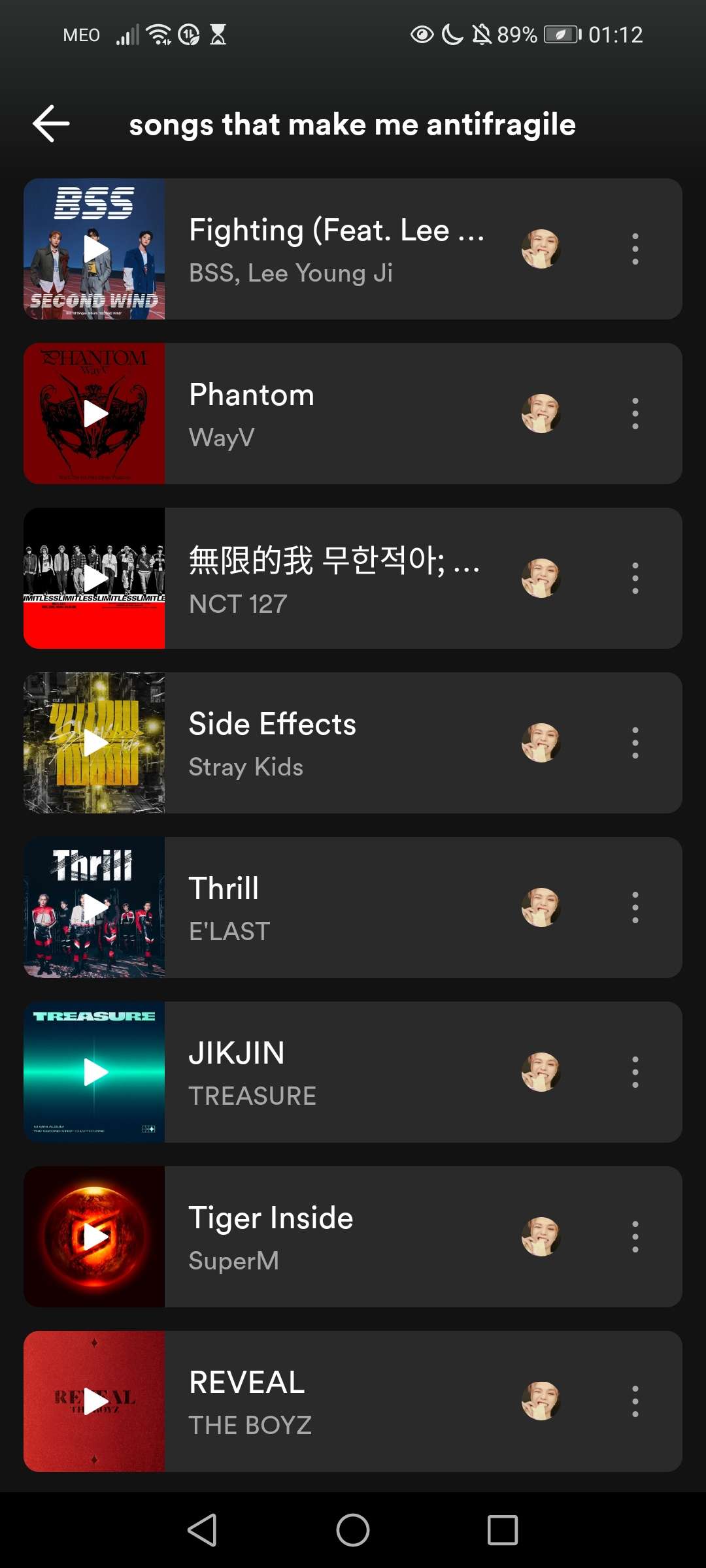Screen dimensions: 706x1568
Task: Open options for Tiger Inside
Action: click(635, 1237)
